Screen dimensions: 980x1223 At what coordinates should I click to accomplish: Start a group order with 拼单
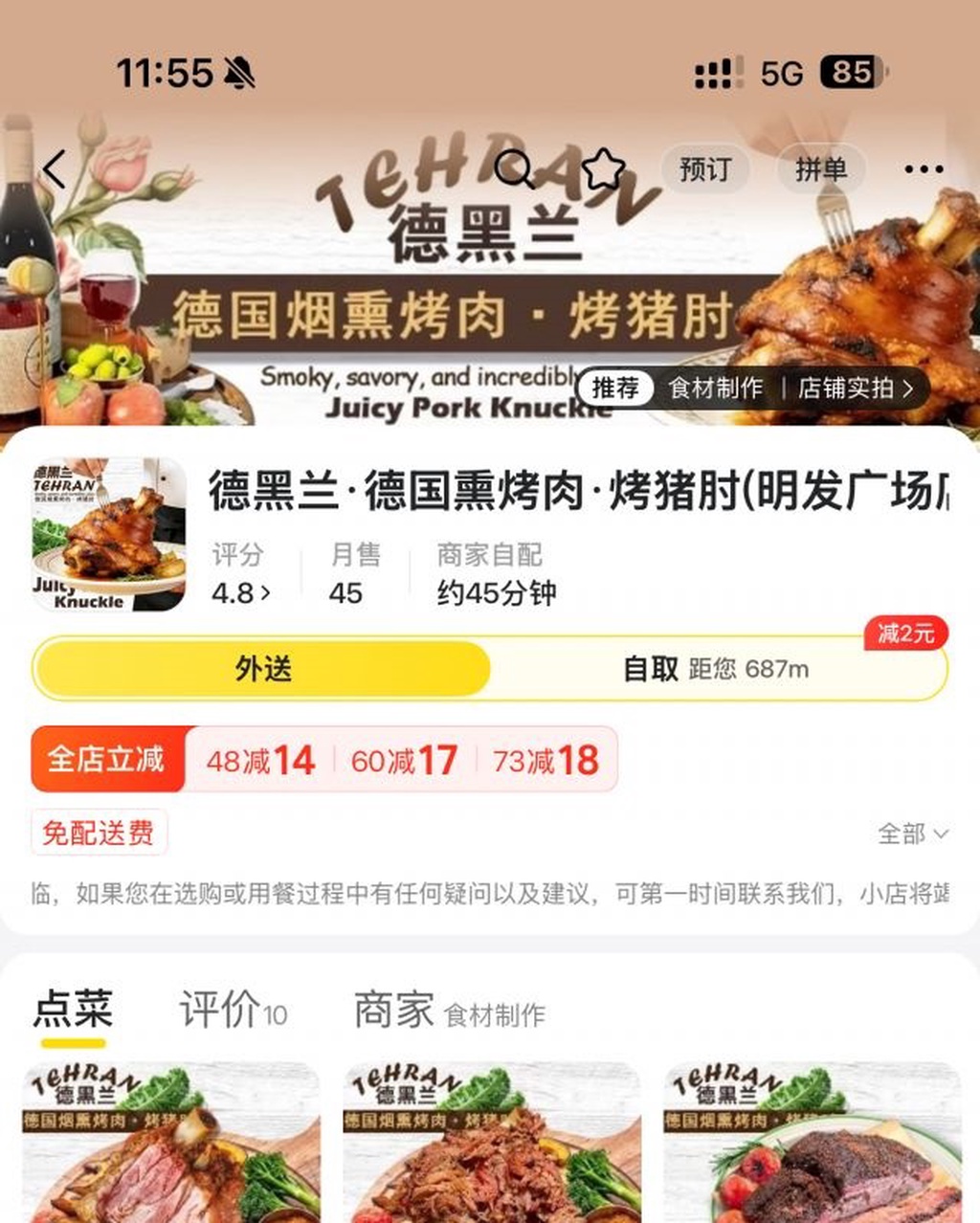pyautogui.click(x=820, y=169)
